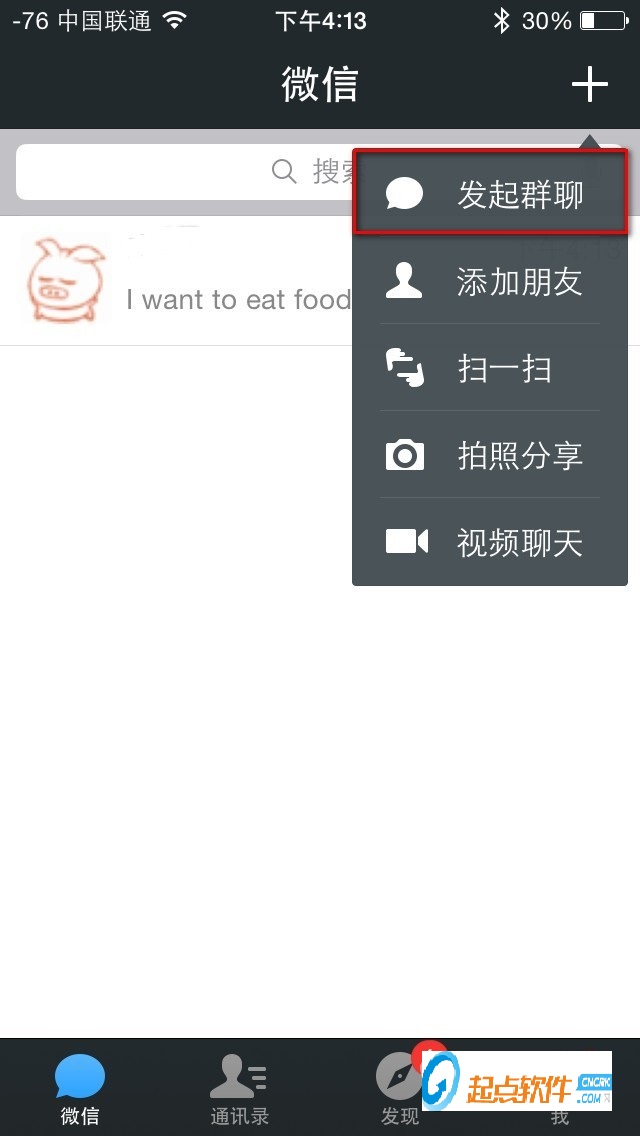Switch to the 微信 chats tab
This screenshot has width=640, height=1136.
(80, 1088)
